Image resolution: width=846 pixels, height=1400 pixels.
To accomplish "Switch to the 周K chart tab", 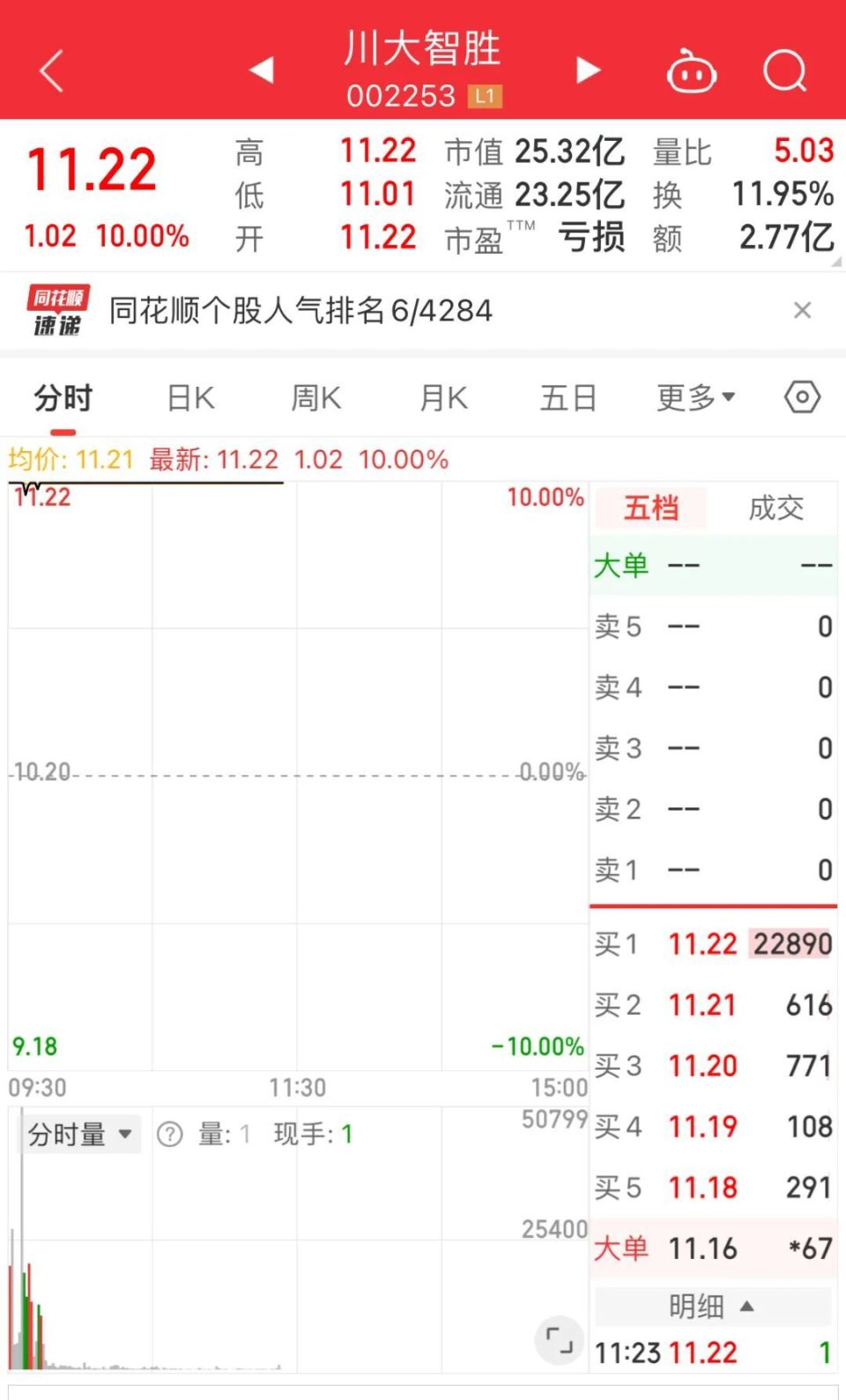I will point(316,397).
